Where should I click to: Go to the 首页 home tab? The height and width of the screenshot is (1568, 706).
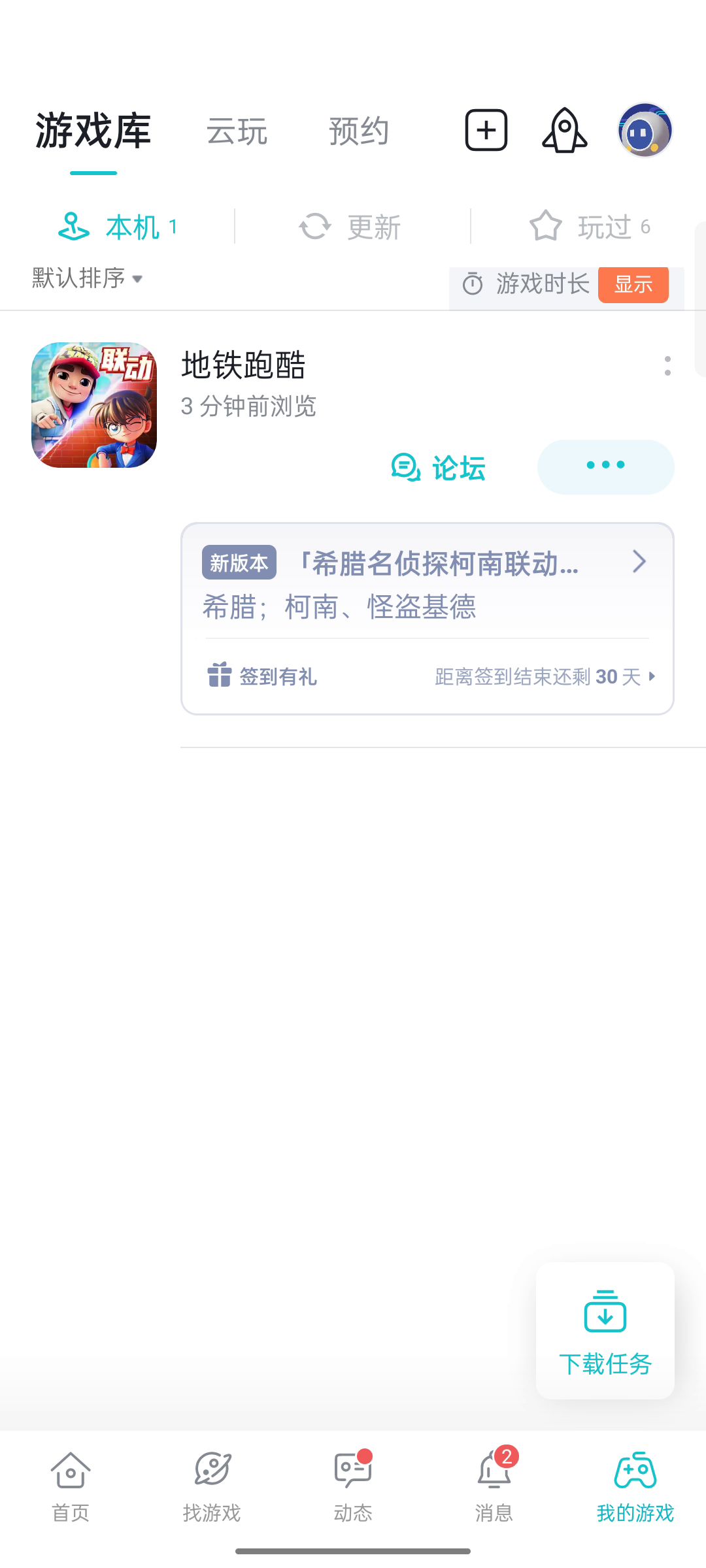pyautogui.click(x=71, y=1484)
